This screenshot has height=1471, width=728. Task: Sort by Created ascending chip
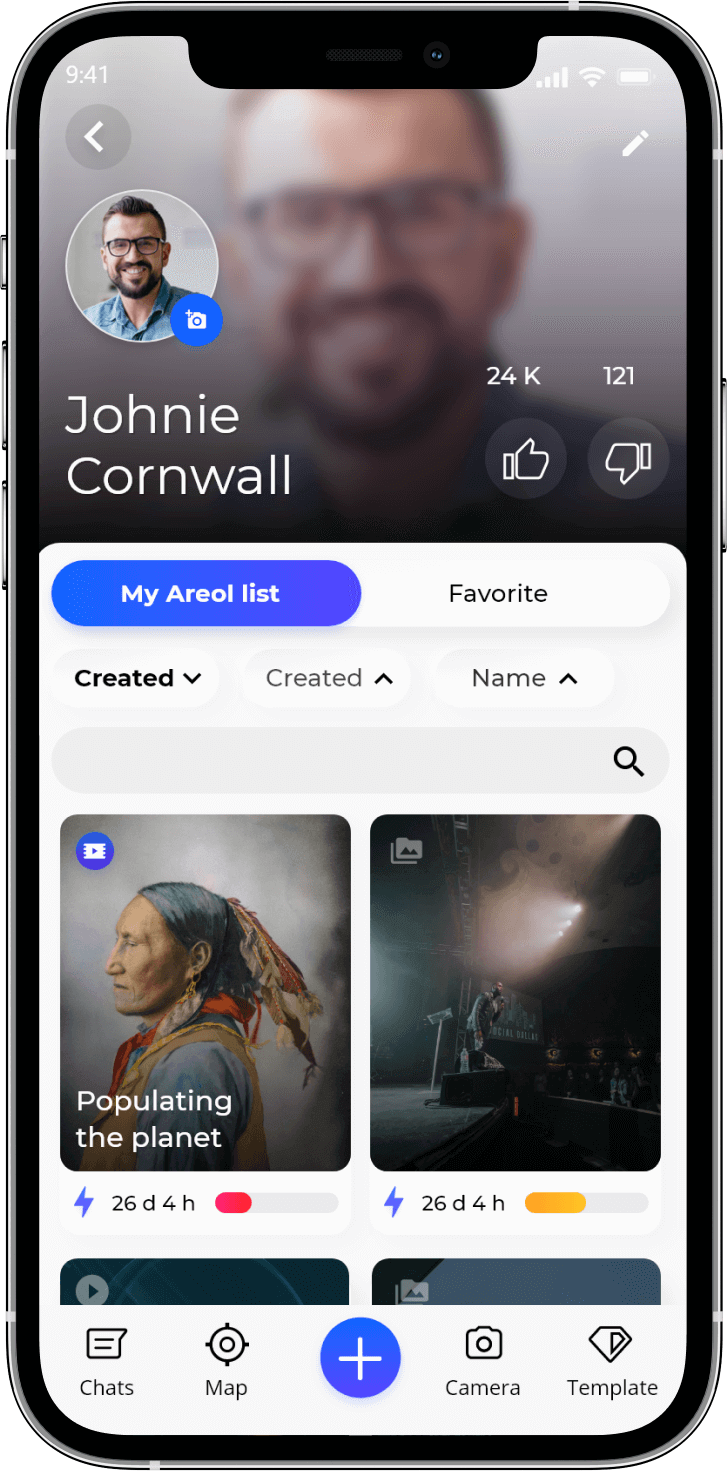(328, 678)
